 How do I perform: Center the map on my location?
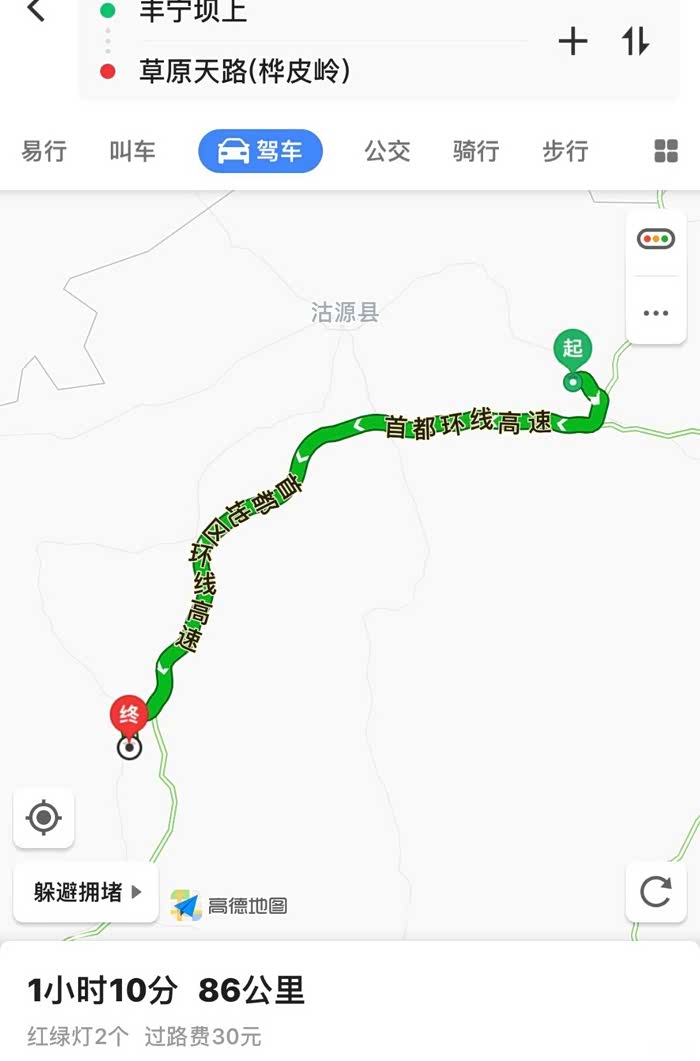[x=44, y=818]
